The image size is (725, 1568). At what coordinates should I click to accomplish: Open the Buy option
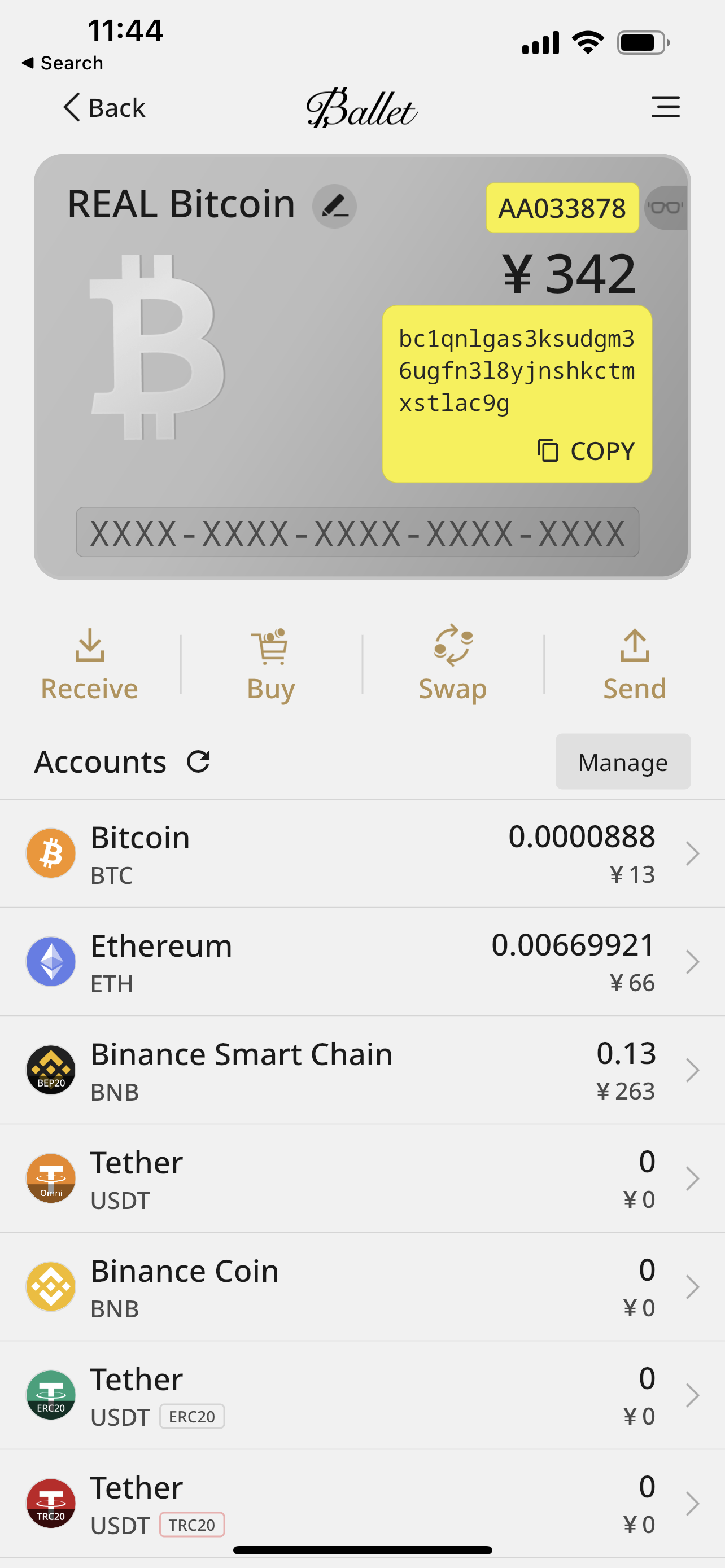(271, 665)
